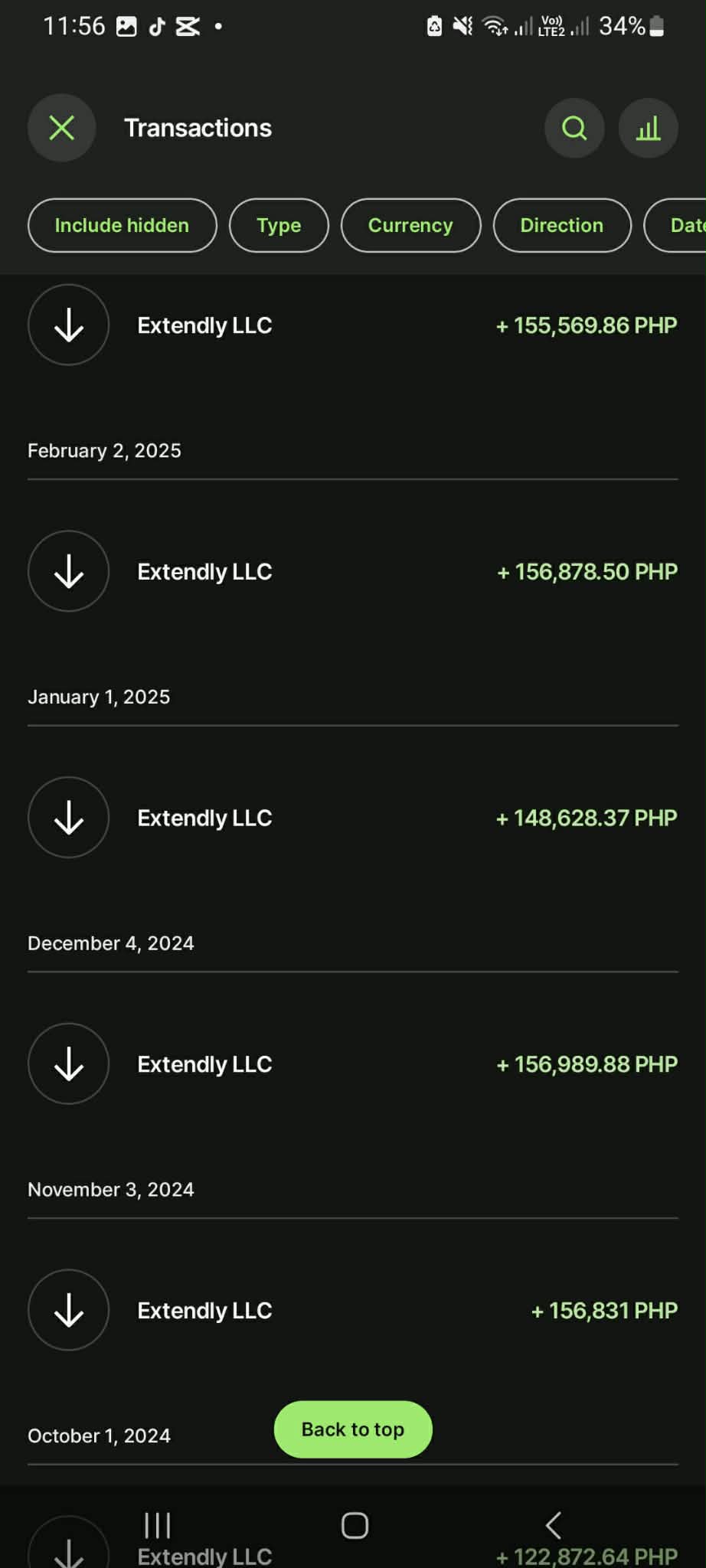Go to the phone's home screen
Viewport: 706px width, 1568px height.
[x=355, y=1525]
